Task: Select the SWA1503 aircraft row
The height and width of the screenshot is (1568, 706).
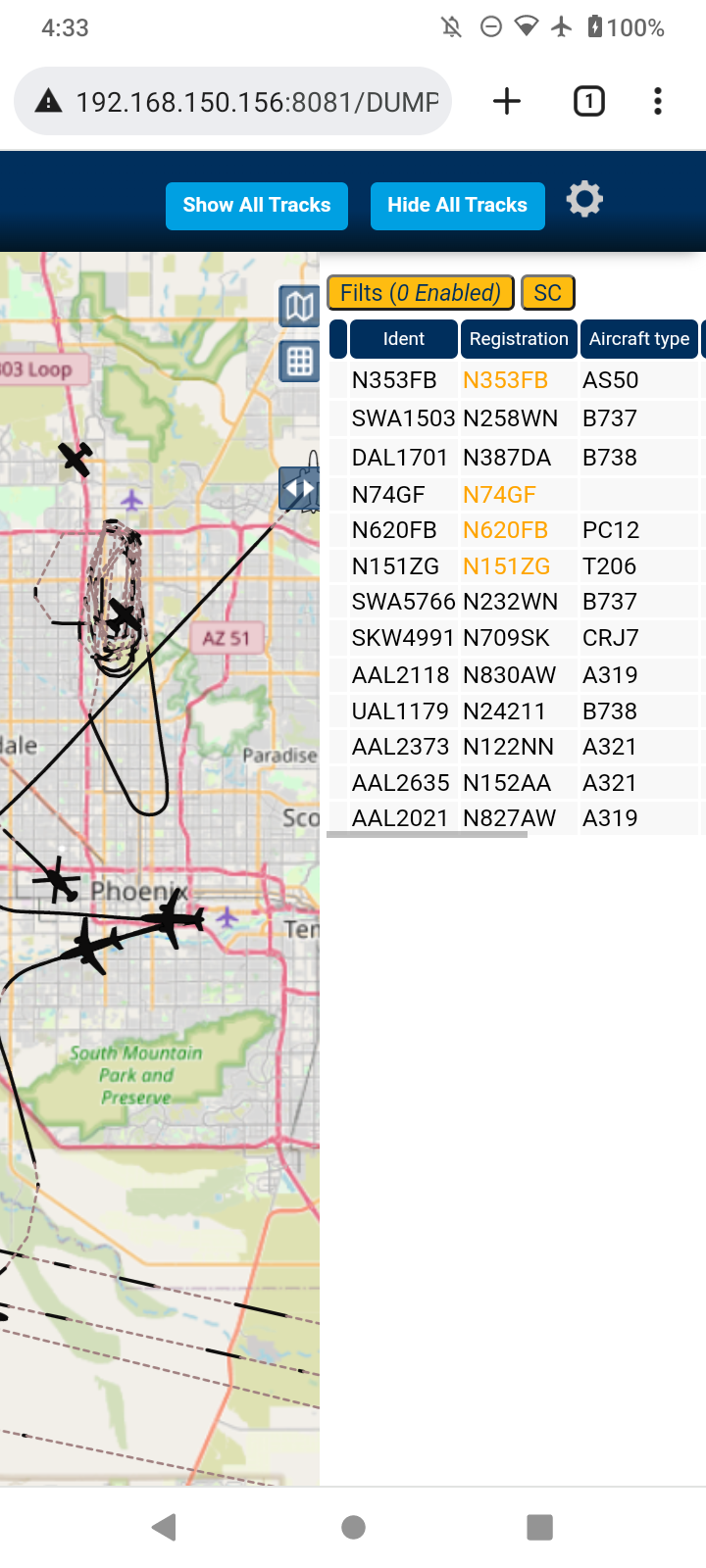Action: coord(516,418)
